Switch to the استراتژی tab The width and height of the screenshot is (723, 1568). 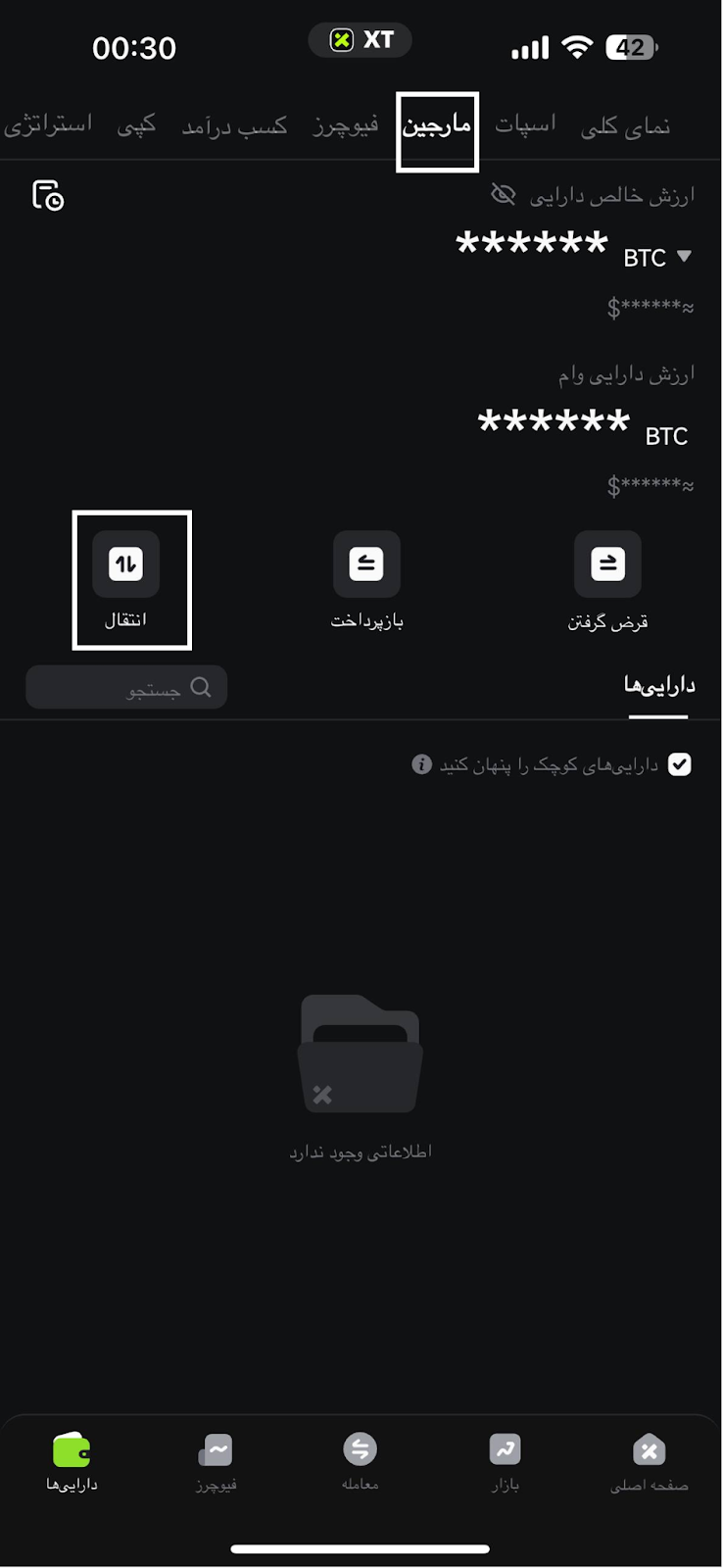(x=47, y=124)
